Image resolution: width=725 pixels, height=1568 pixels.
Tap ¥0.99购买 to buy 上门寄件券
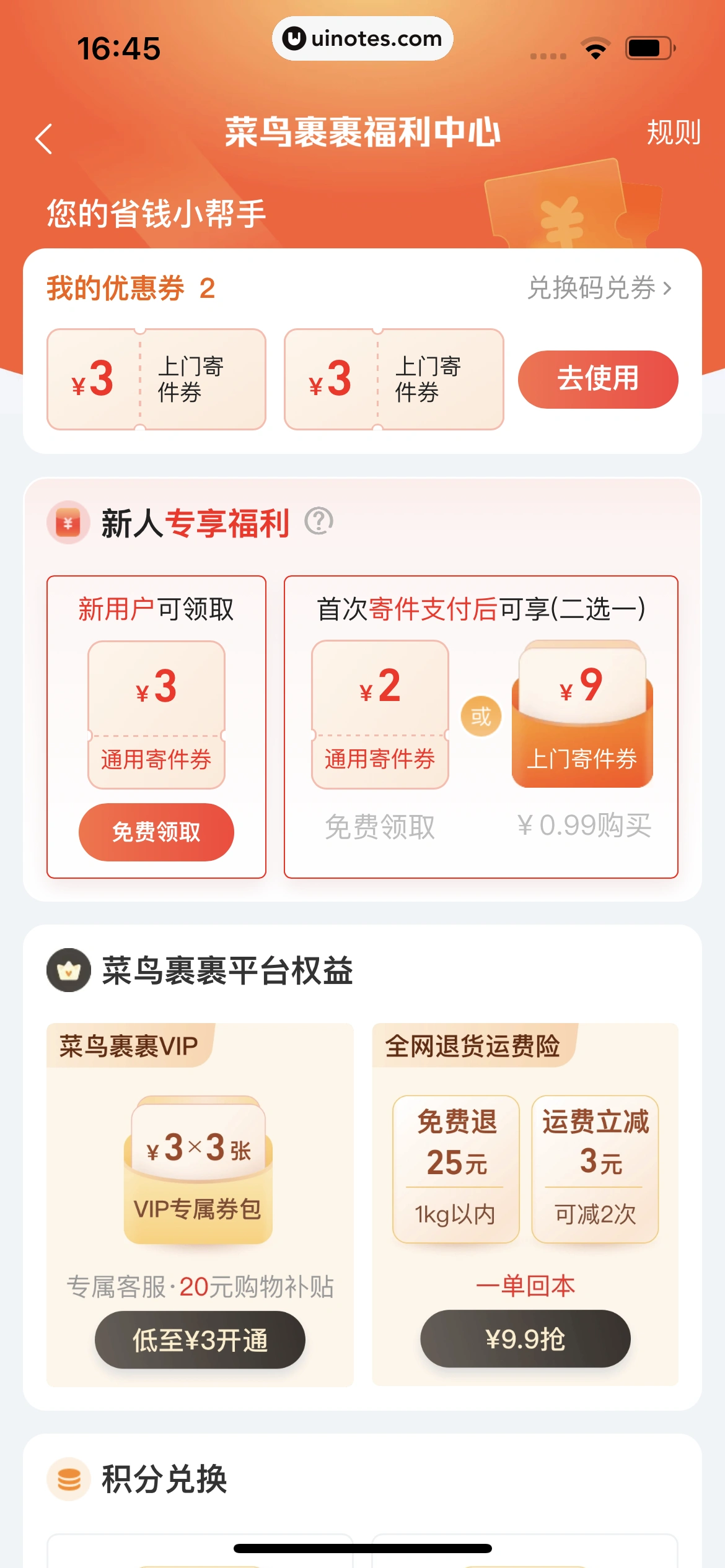[585, 826]
